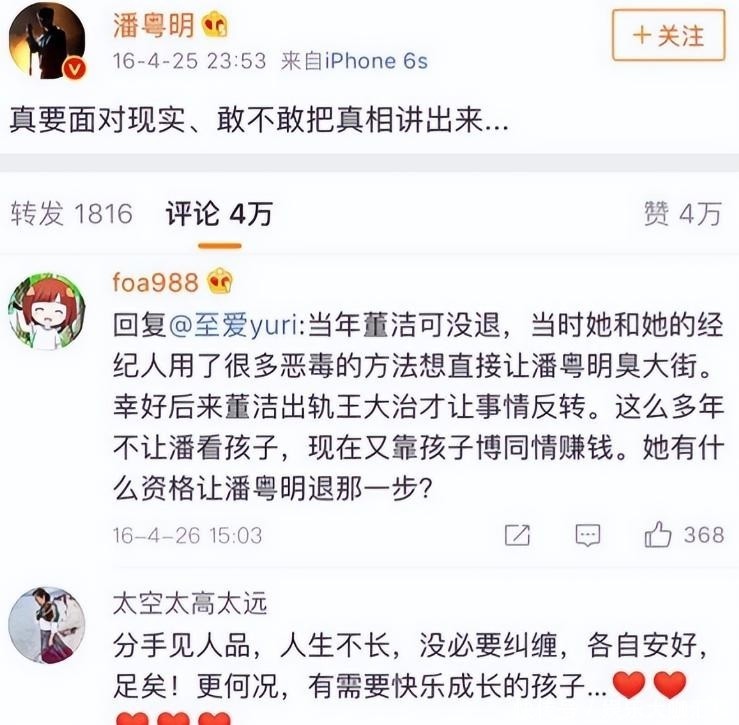
Task: Open foa988's username link
Action: (x=156, y=281)
